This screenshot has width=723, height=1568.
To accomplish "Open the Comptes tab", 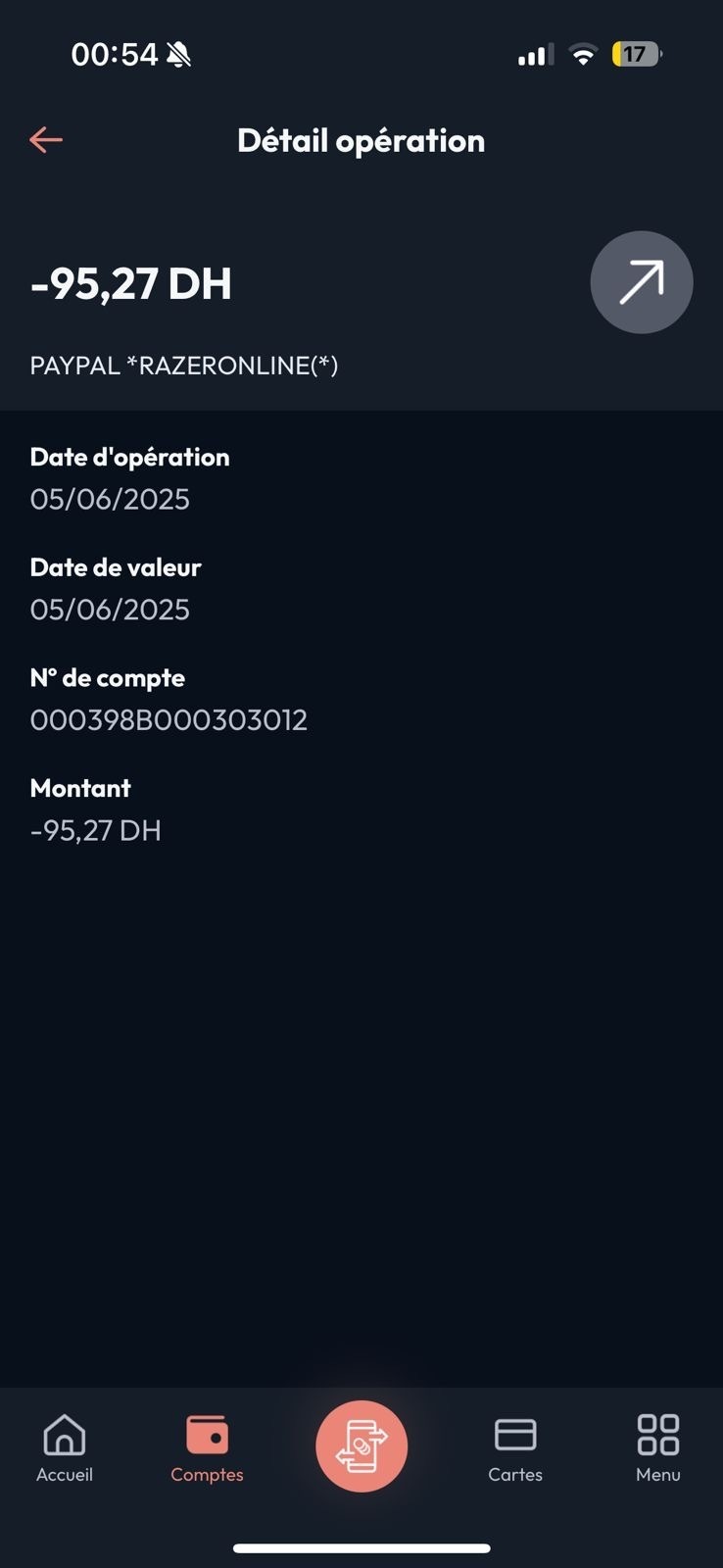I will point(207,1448).
